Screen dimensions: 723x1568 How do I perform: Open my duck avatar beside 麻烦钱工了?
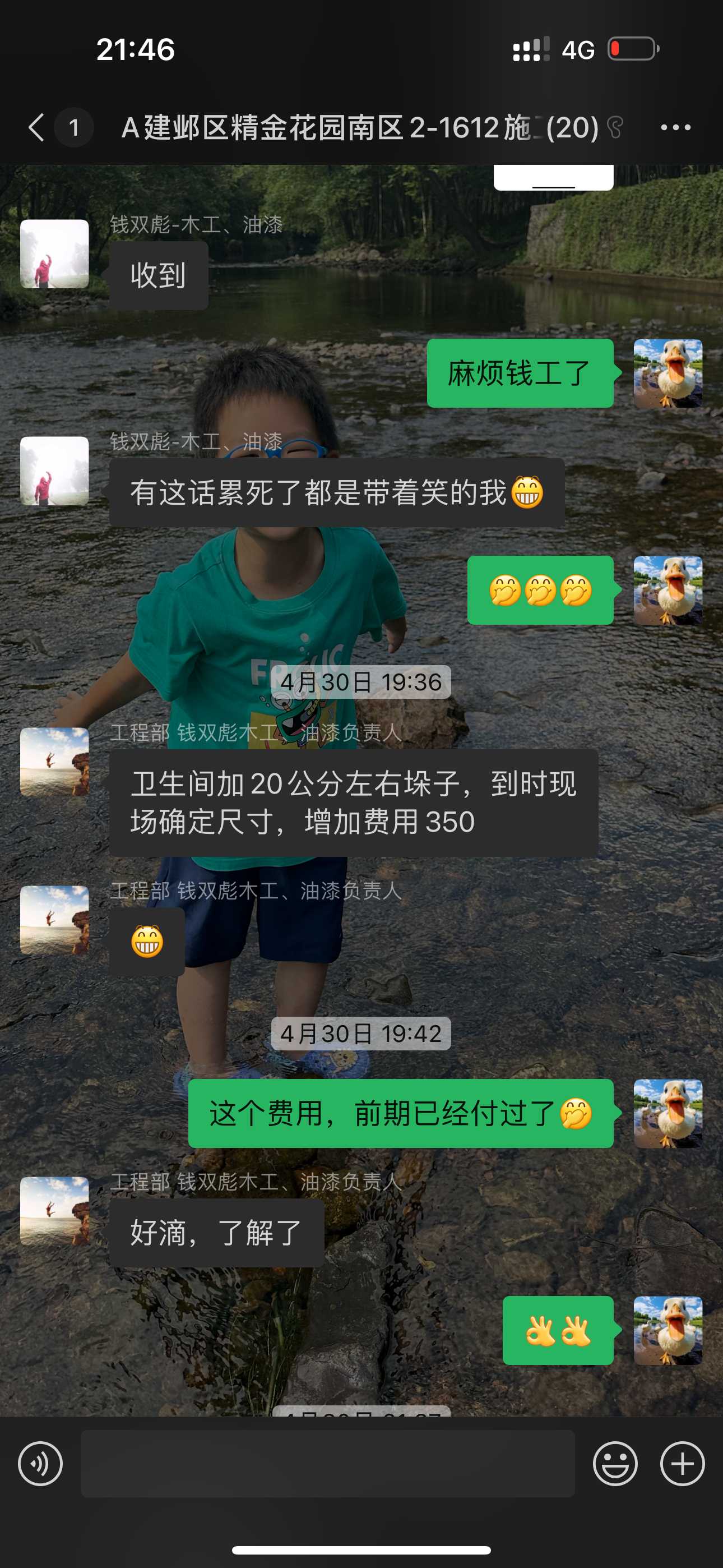click(668, 373)
